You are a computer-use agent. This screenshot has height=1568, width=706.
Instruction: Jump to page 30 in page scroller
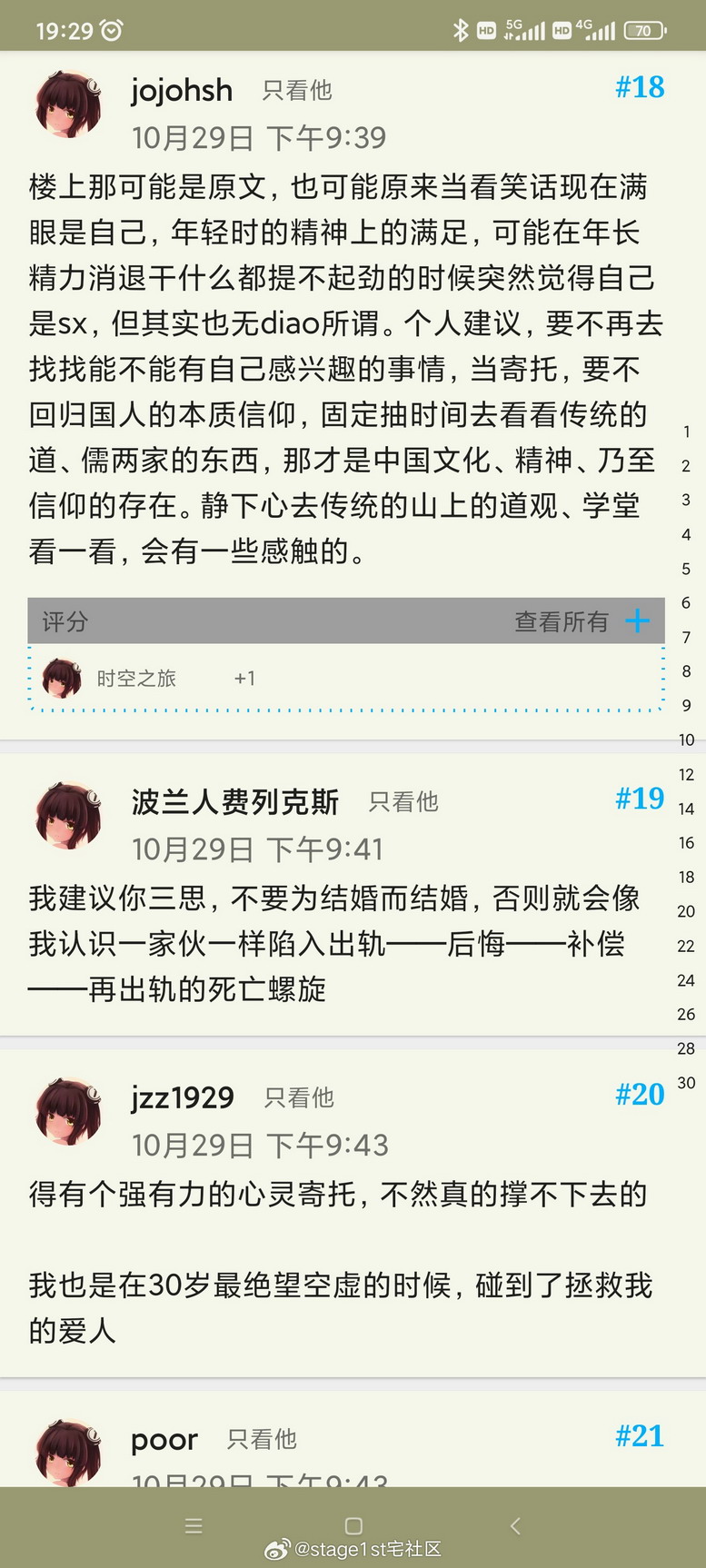686,1083
